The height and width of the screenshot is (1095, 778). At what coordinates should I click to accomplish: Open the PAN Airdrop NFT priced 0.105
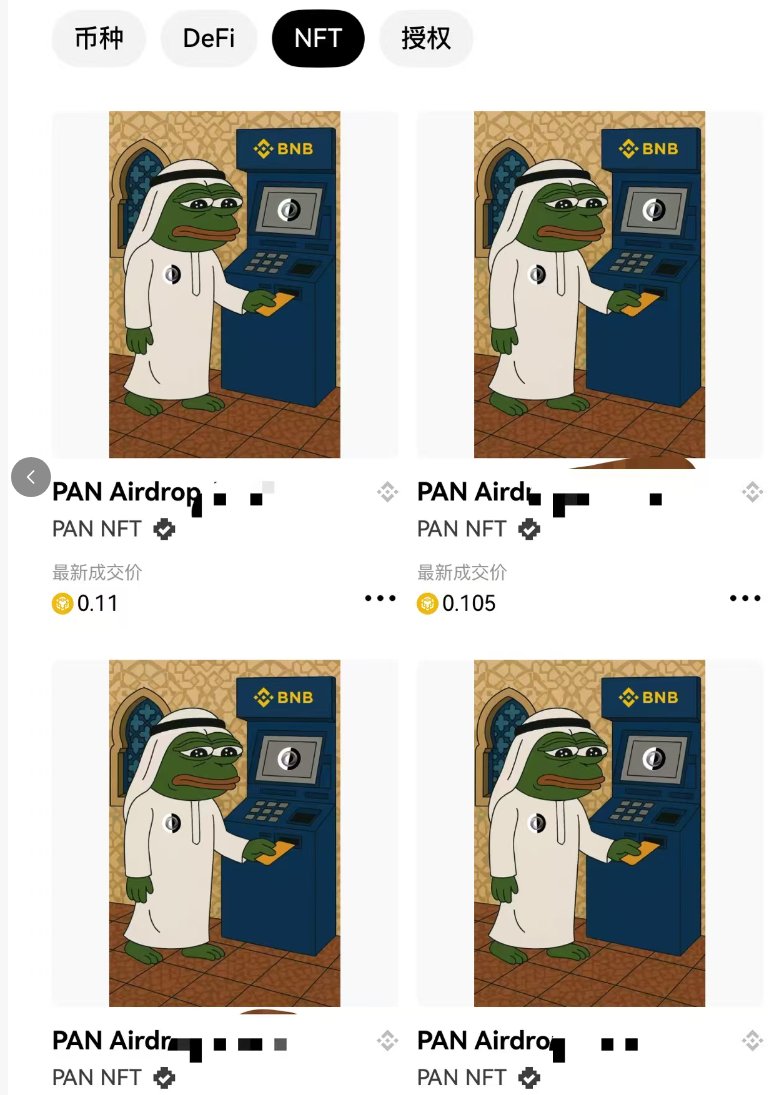click(589, 285)
